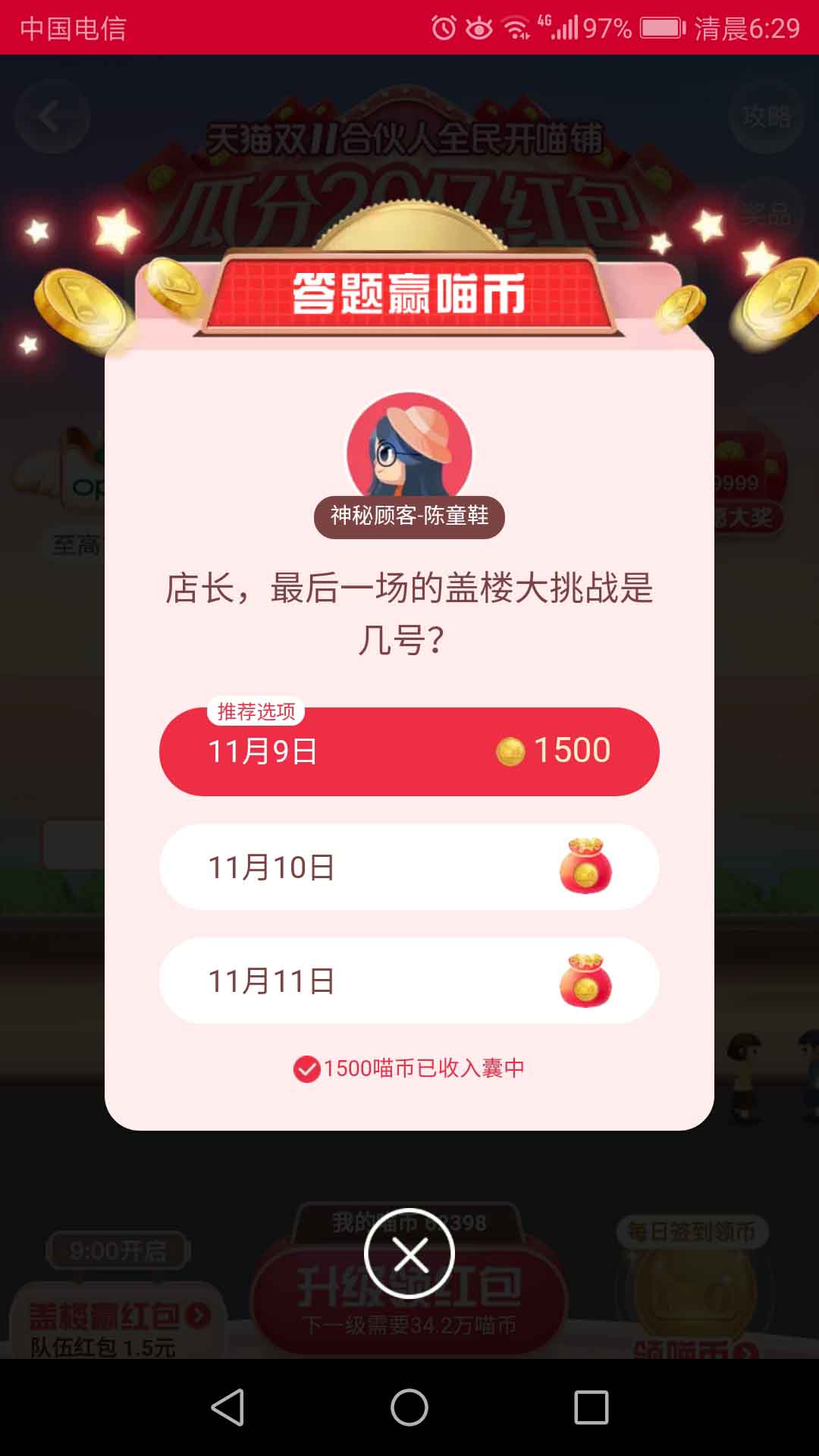The image size is (819, 1456).
Task: Pick the 11月11日 answer option
Action: click(x=409, y=981)
